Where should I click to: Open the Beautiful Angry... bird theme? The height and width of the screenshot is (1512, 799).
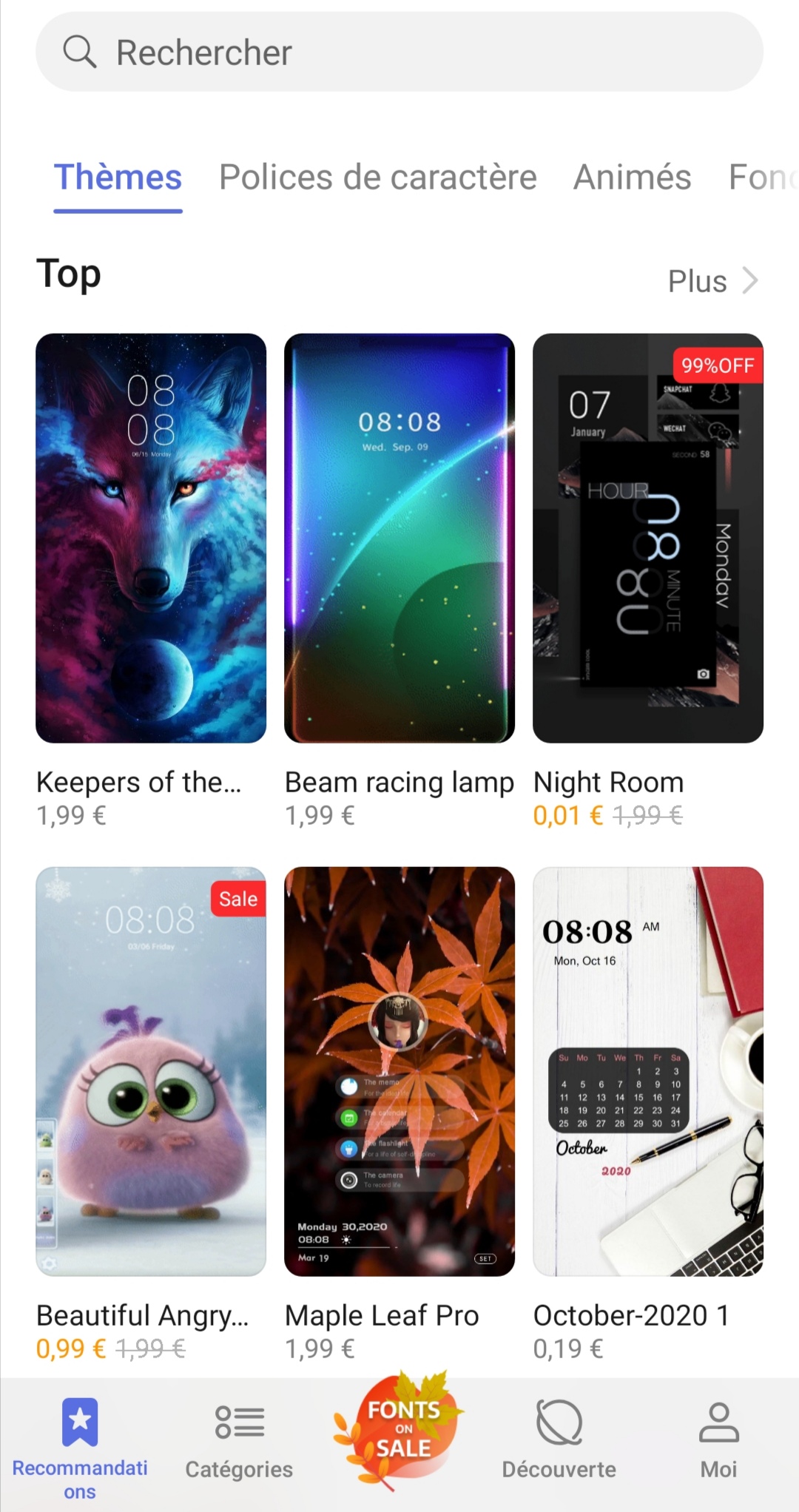(151, 1071)
